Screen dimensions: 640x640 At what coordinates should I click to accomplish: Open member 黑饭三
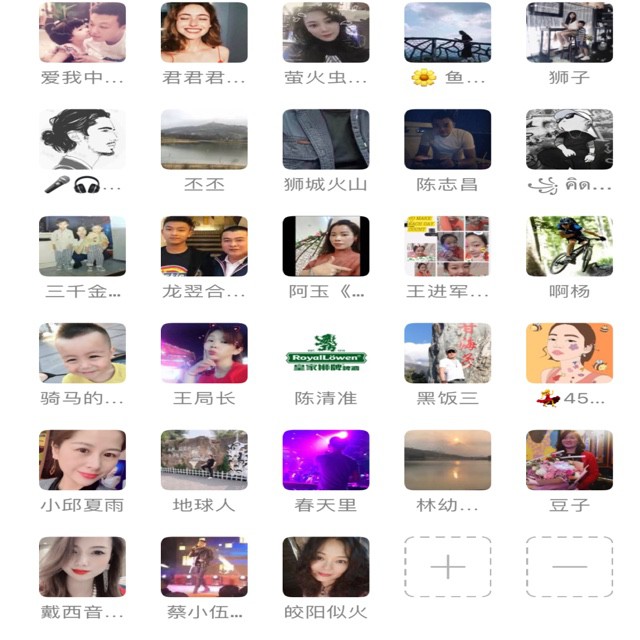coord(447,353)
